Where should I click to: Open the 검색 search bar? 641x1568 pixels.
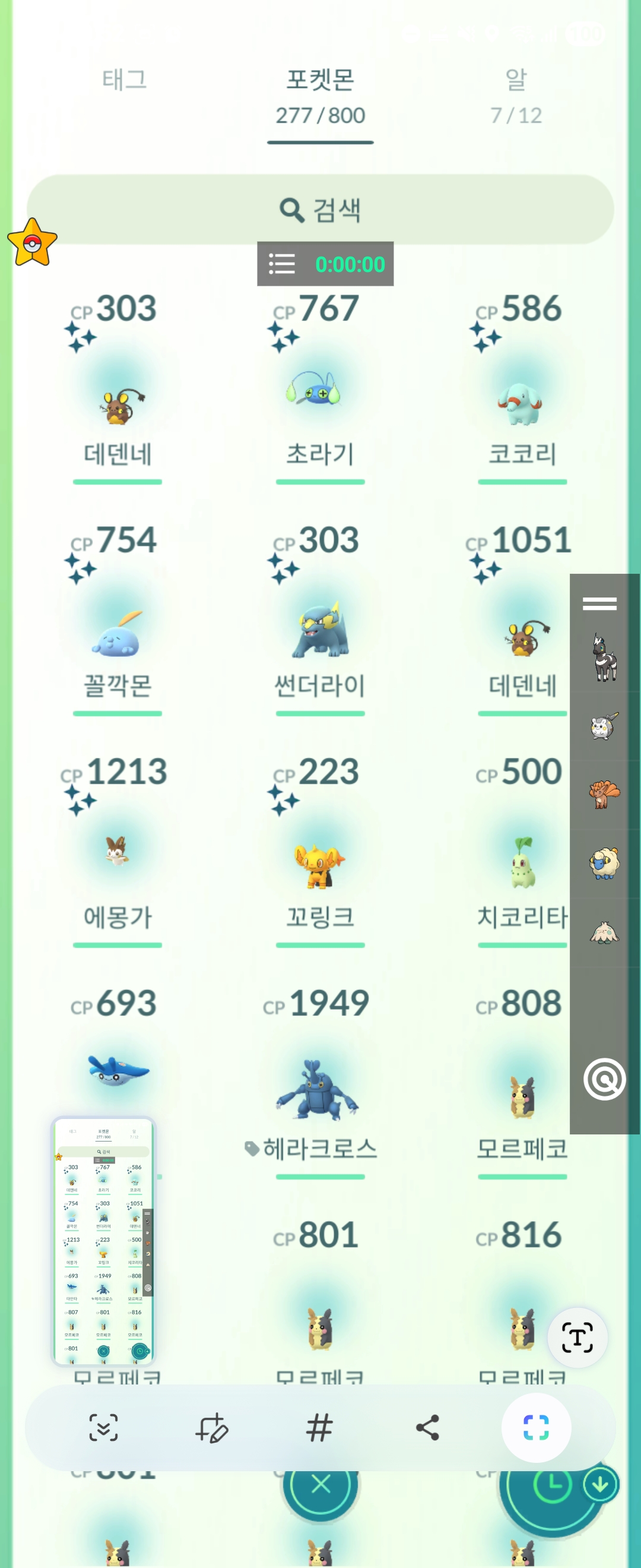pyautogui.click(x=320, y=210)
